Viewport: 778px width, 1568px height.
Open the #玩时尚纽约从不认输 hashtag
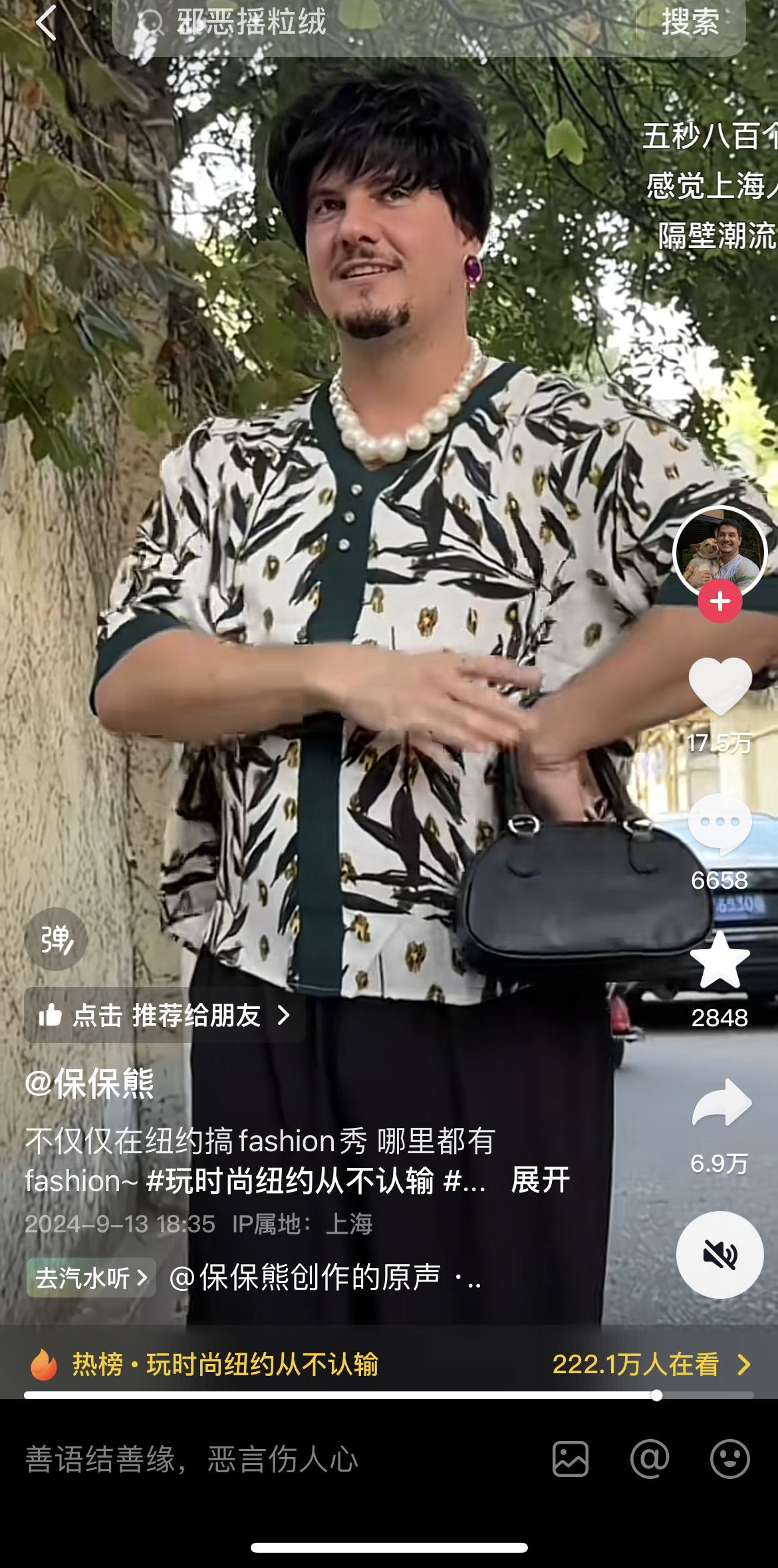289,1182
